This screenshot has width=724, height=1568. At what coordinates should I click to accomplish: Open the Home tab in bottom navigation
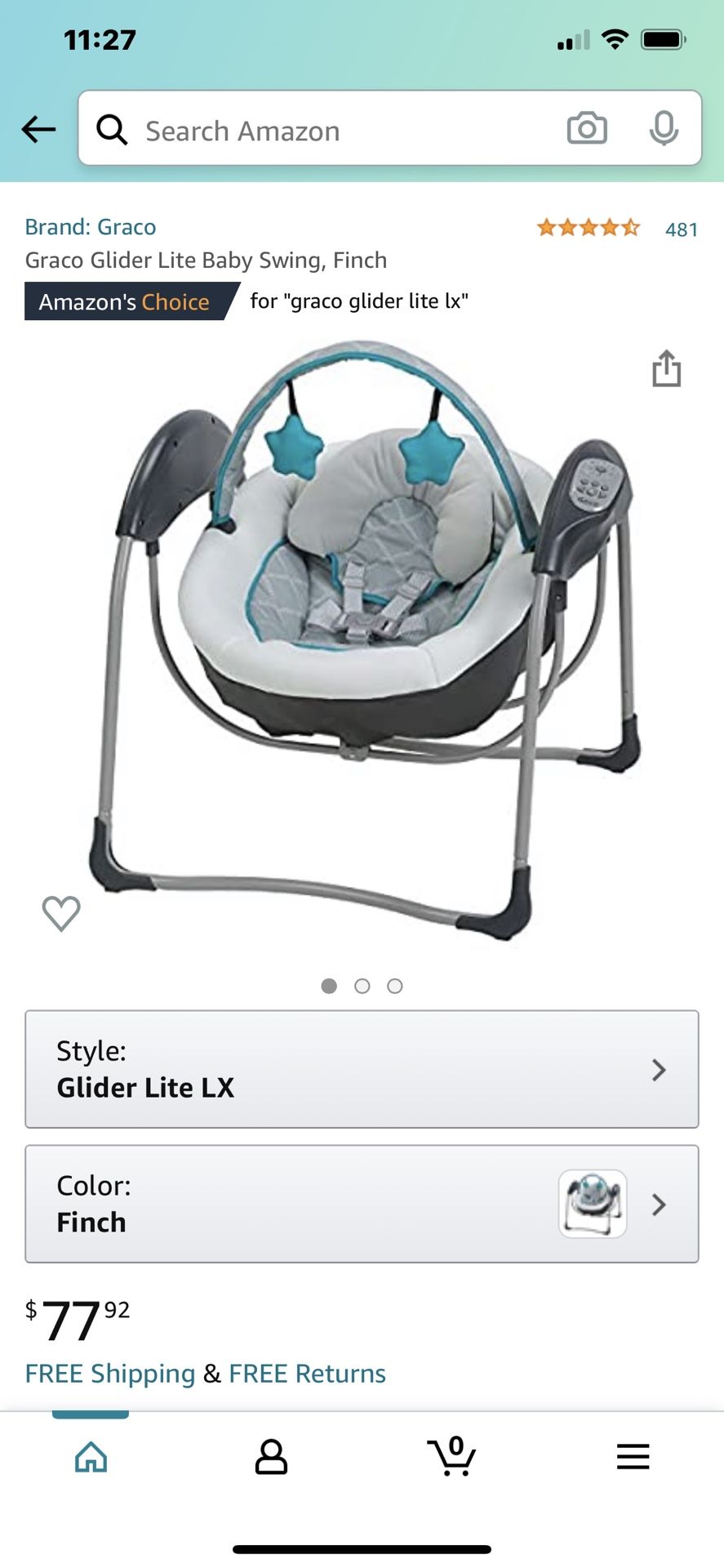[90, 1459]
